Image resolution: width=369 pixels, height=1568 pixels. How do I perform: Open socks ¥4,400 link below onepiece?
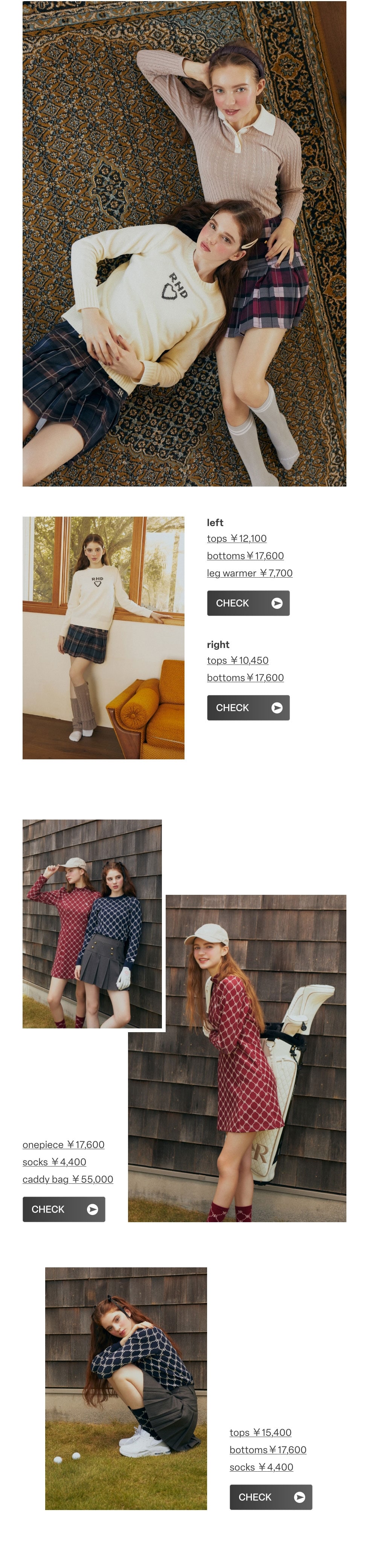[54, 1161]
